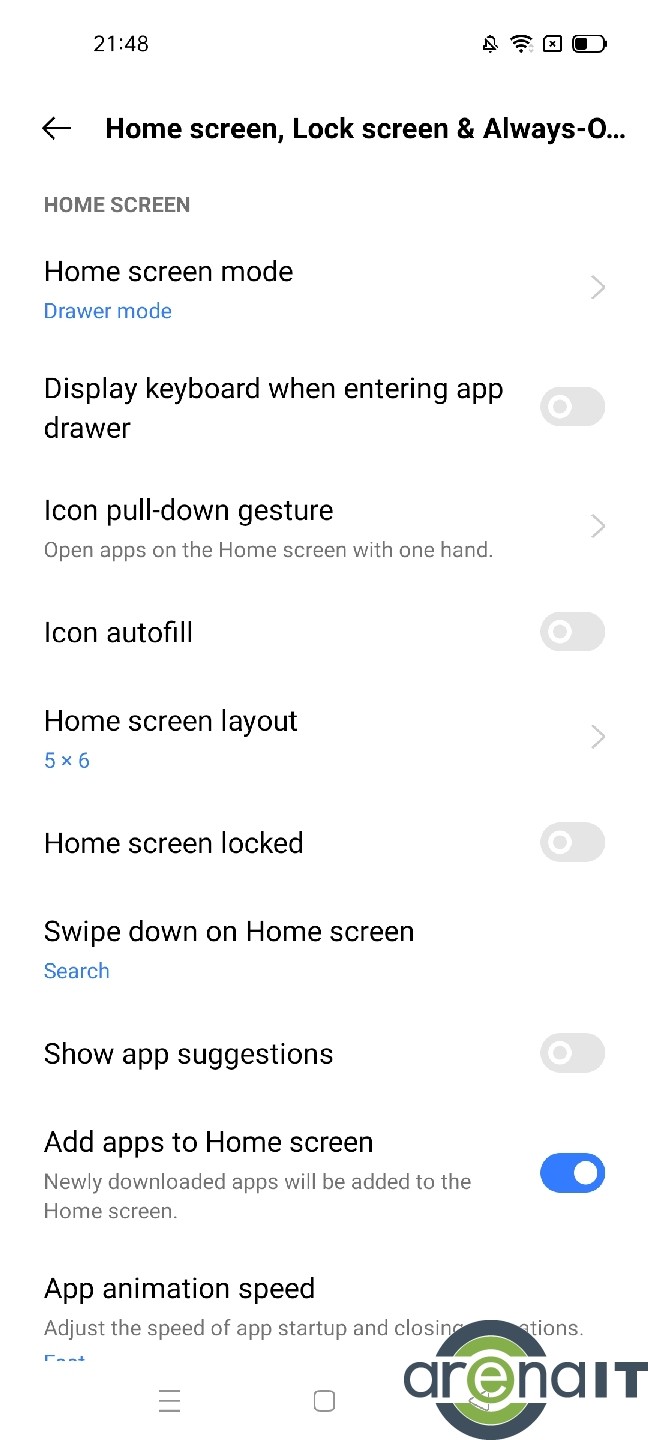The width and height of the screenshot is (648, 1440).
Task: Go back using the top arrow
Action: point(57,128)
